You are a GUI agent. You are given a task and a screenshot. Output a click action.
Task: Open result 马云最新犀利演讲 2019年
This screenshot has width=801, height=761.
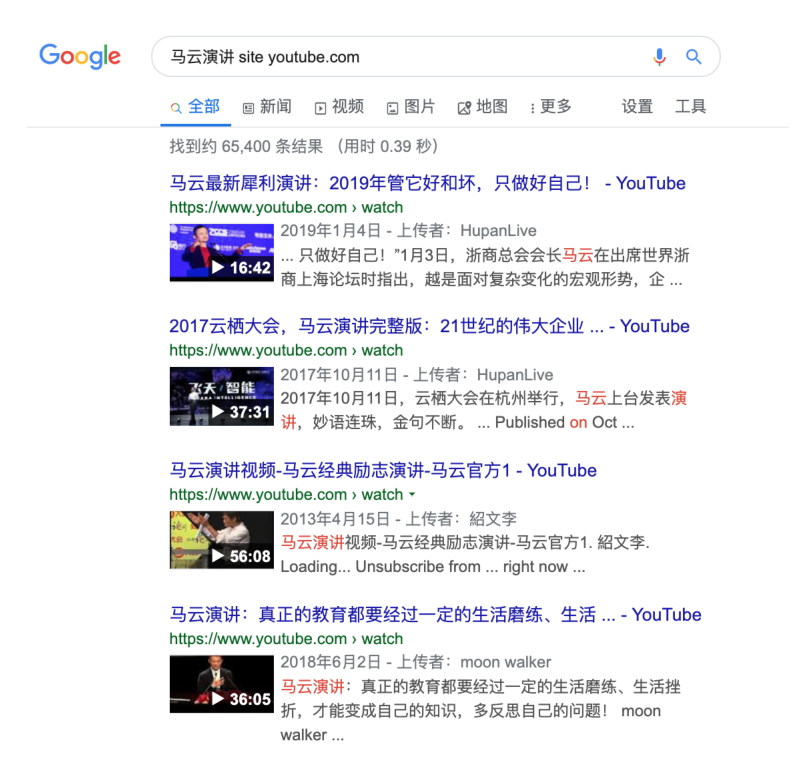point(427,183)
